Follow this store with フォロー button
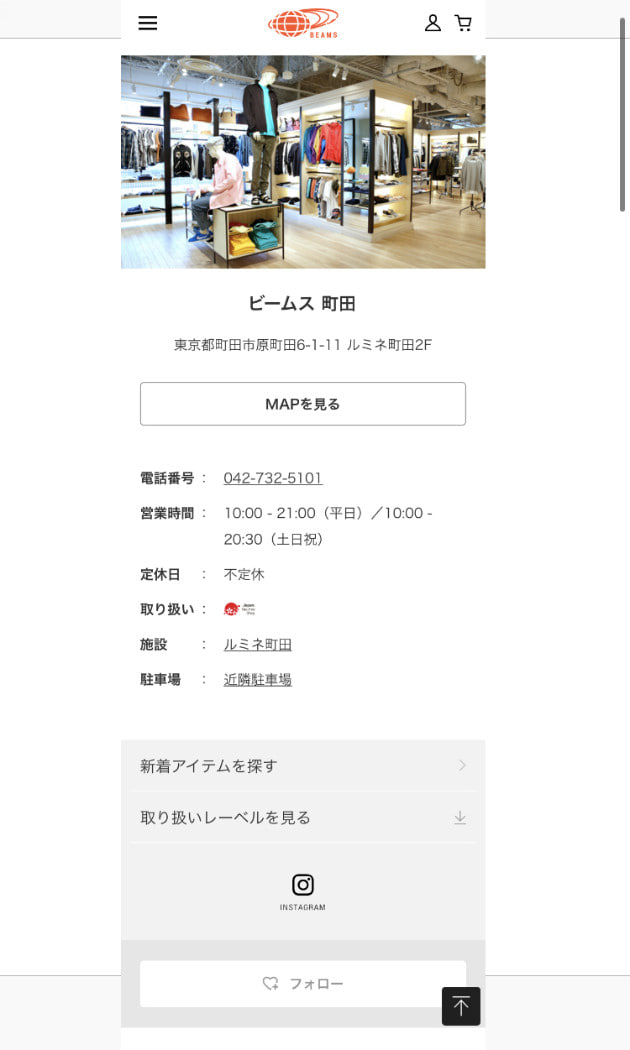Screen dimensions: 630x1050 tap(303, 984)
